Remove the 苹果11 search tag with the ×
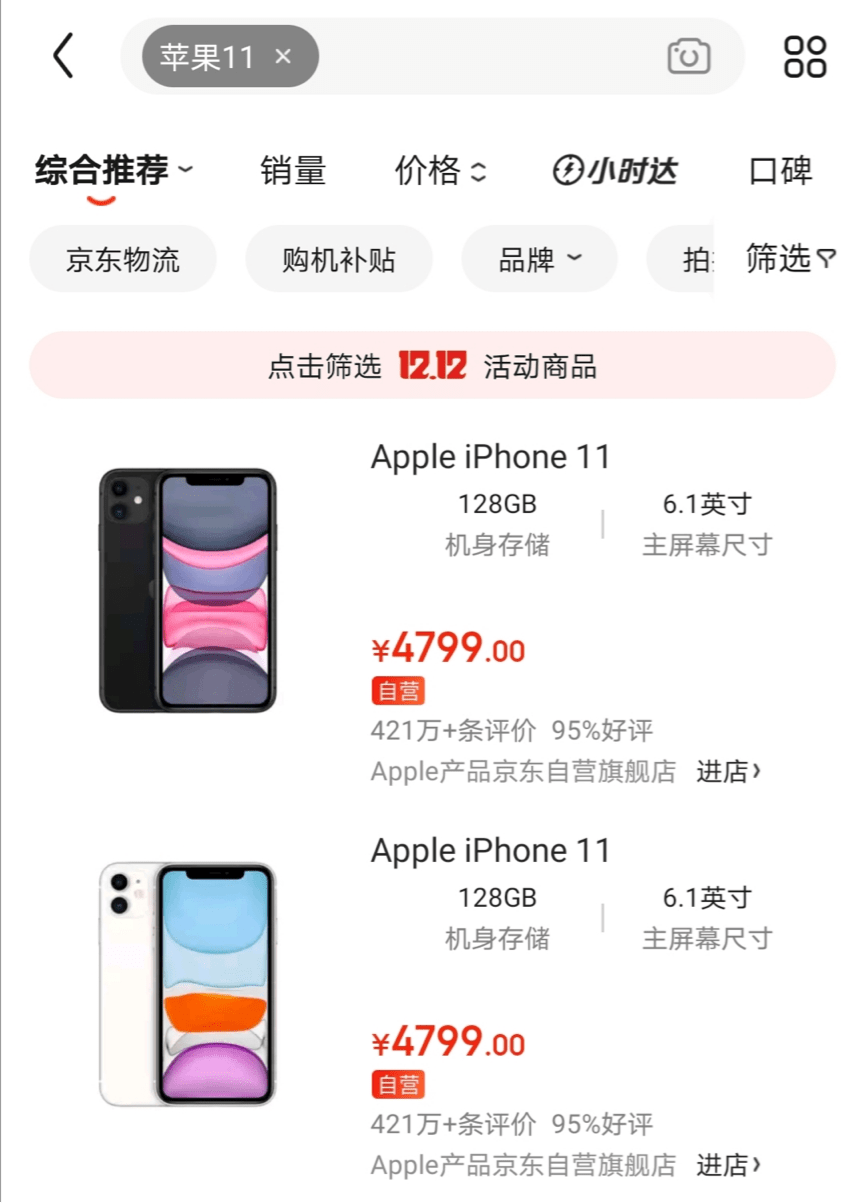The width and height of the screenshot is (865, 1203). (x=282, y=56)
